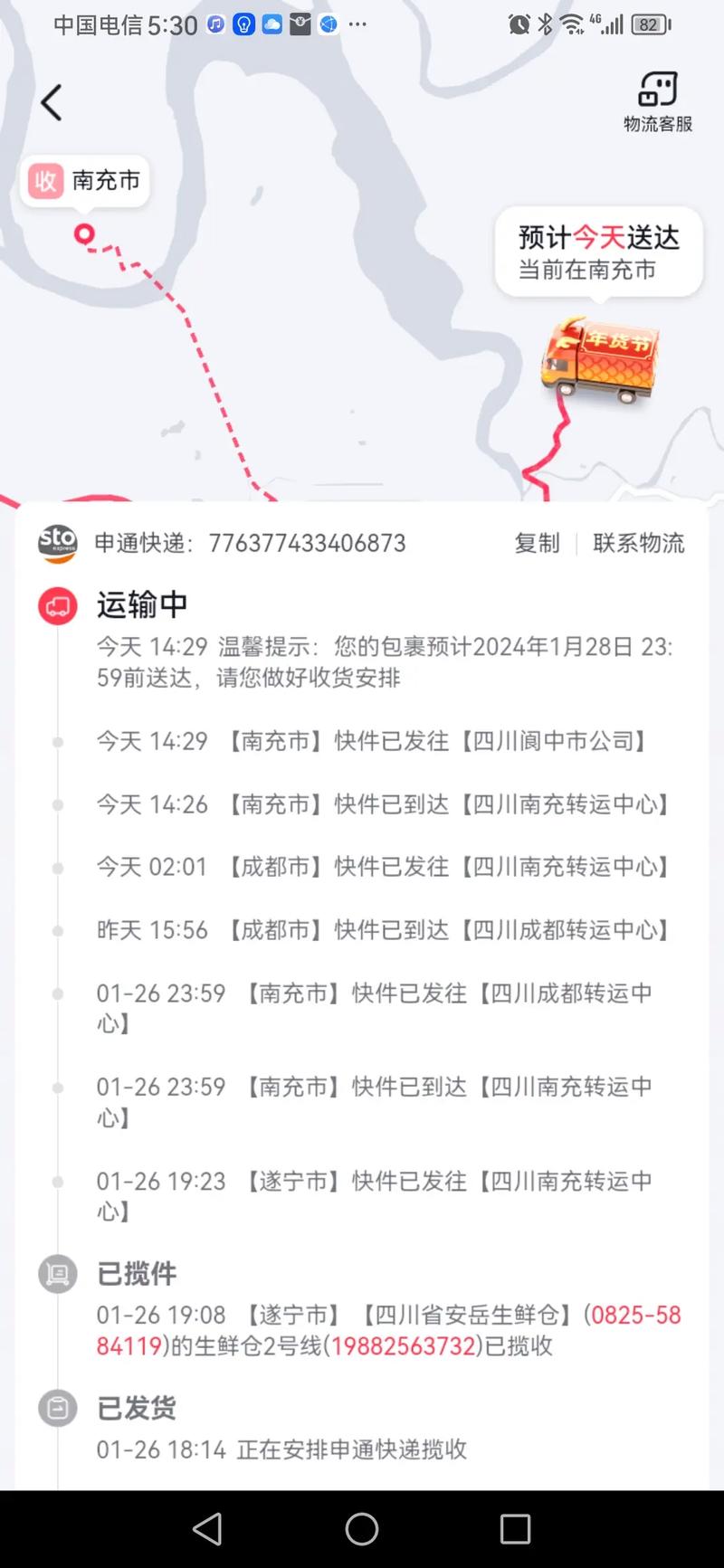
Task: Tap the 南充市 city label on the map
Action: (106, 181)
